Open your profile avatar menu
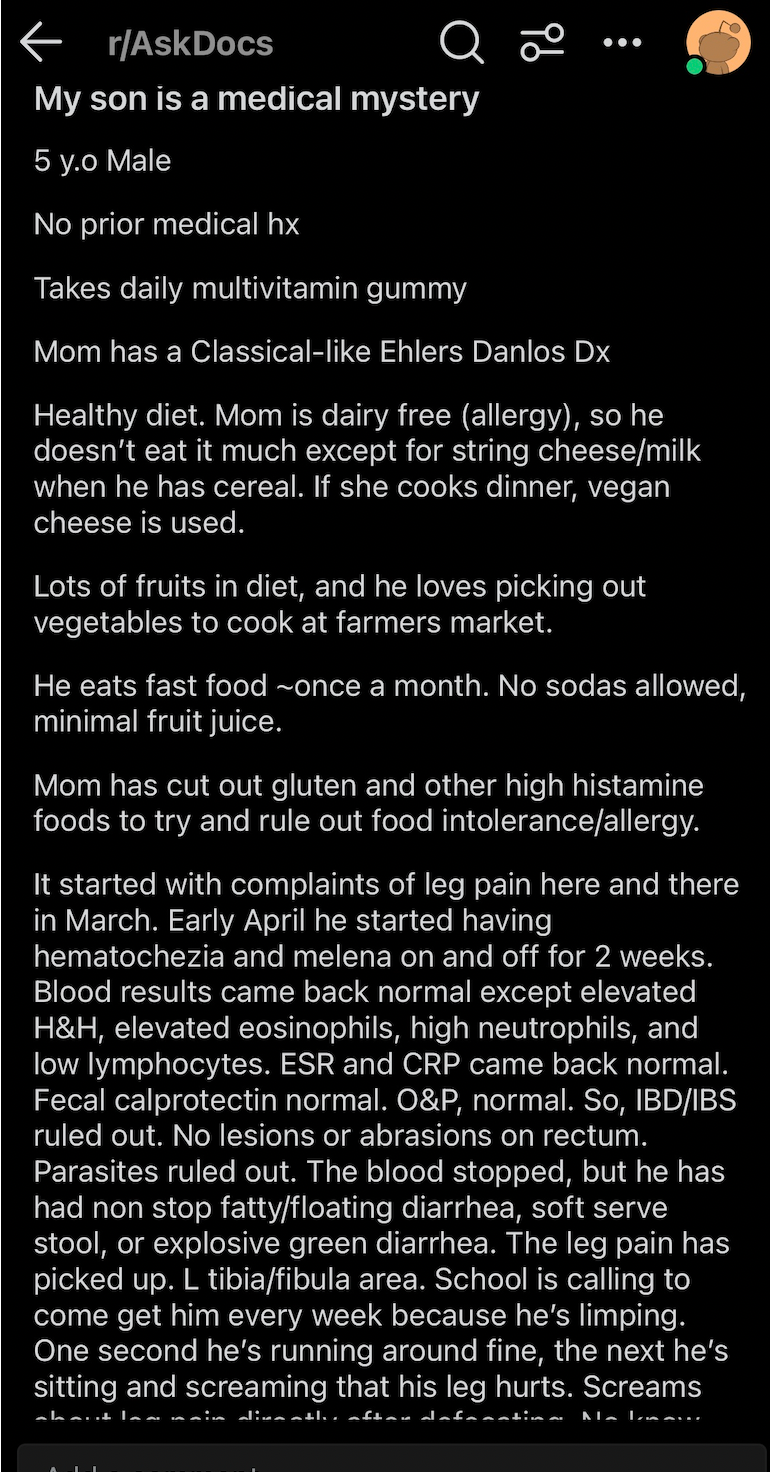Viewport: 770px width, 1472px height. 717,43
